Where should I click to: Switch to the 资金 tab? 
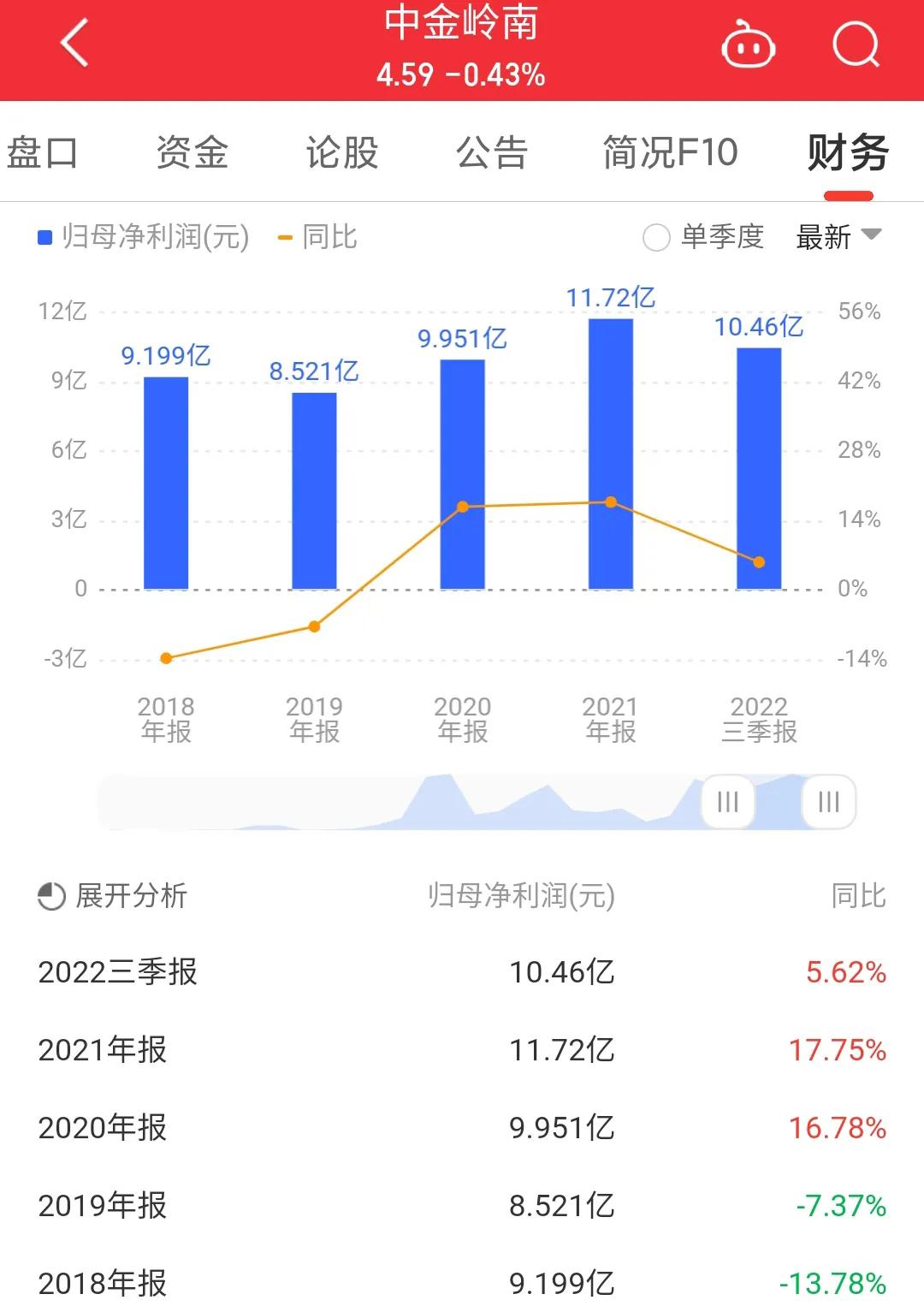click(x=190, y=152)
